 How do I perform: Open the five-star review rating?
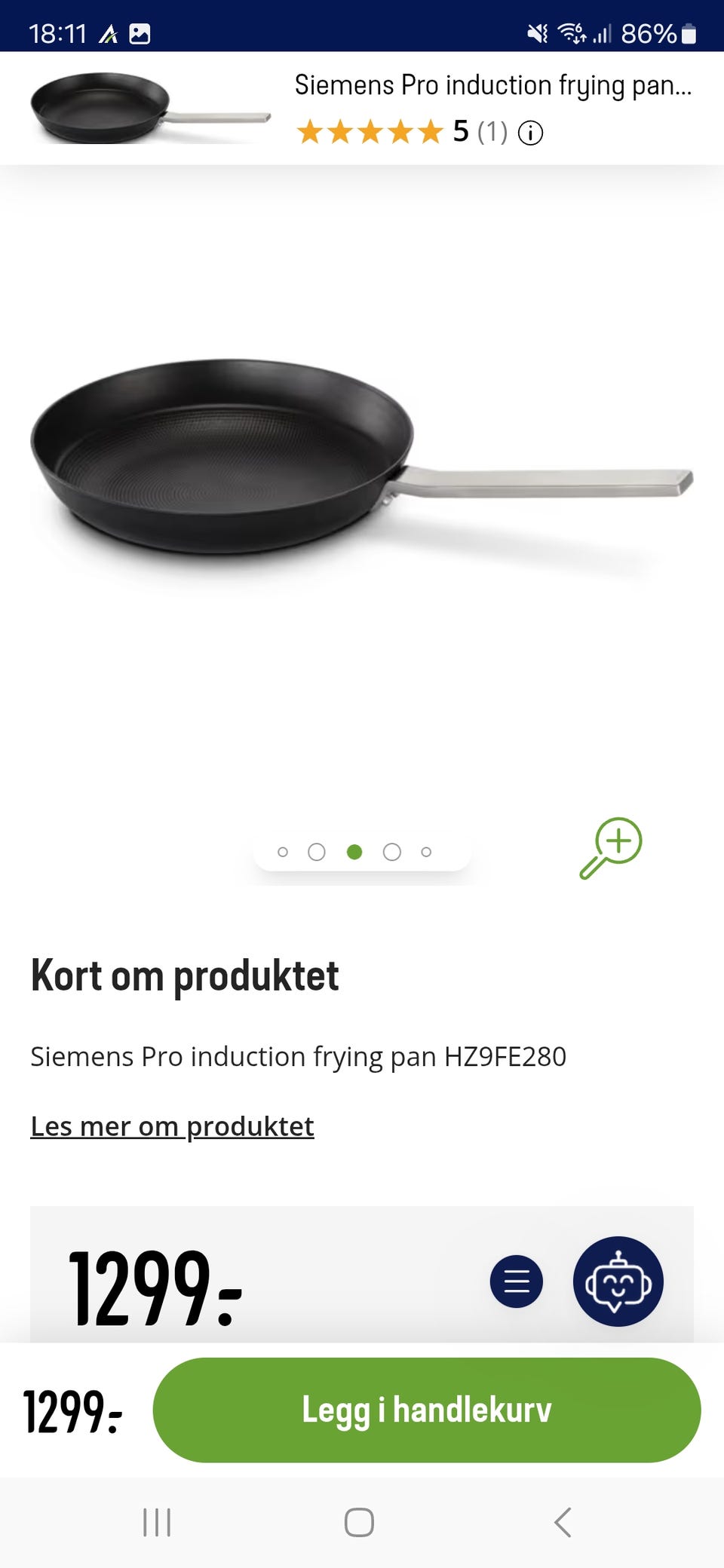370,132
